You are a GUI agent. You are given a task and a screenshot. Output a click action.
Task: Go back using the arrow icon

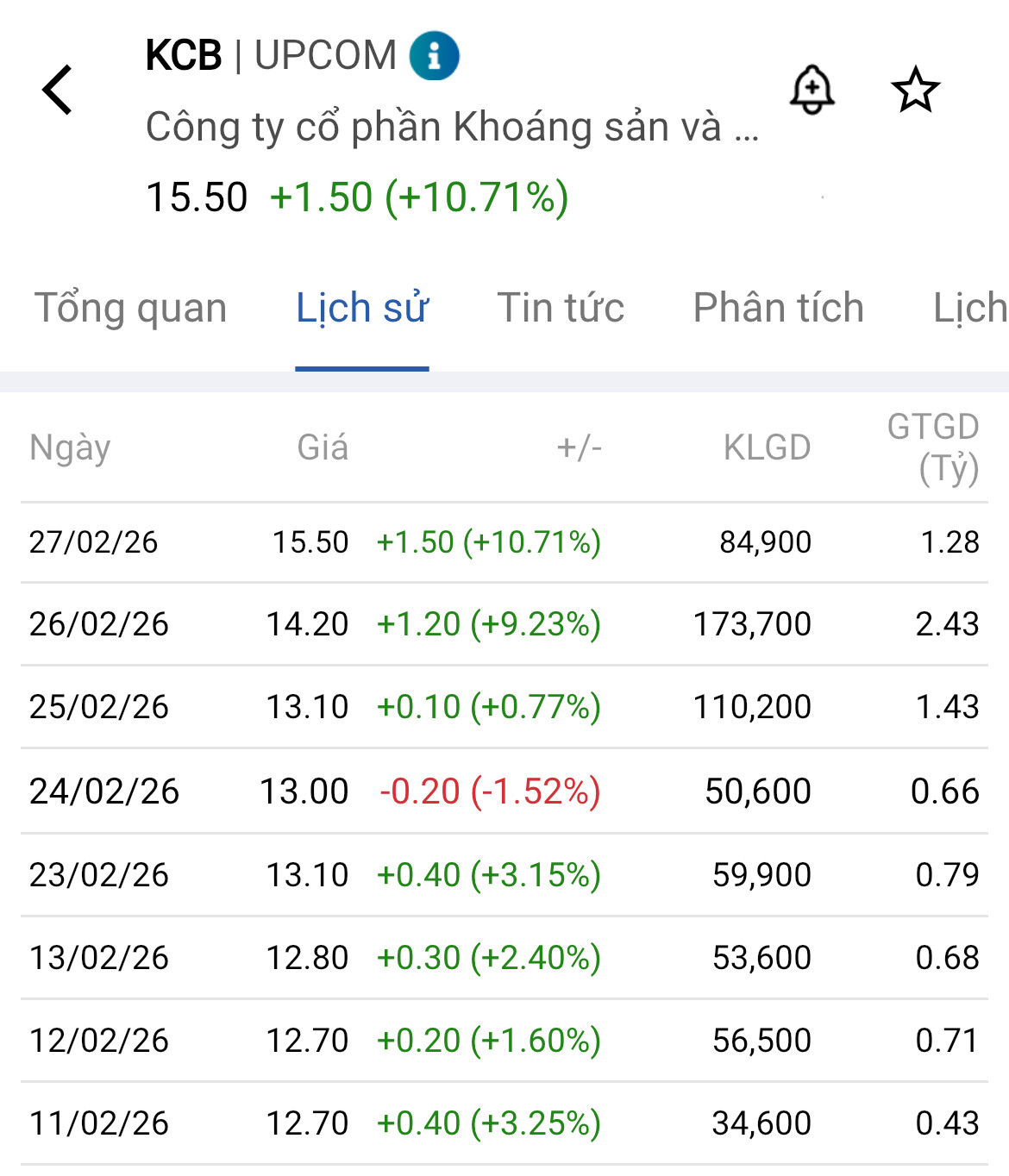(x=58, y=90)
